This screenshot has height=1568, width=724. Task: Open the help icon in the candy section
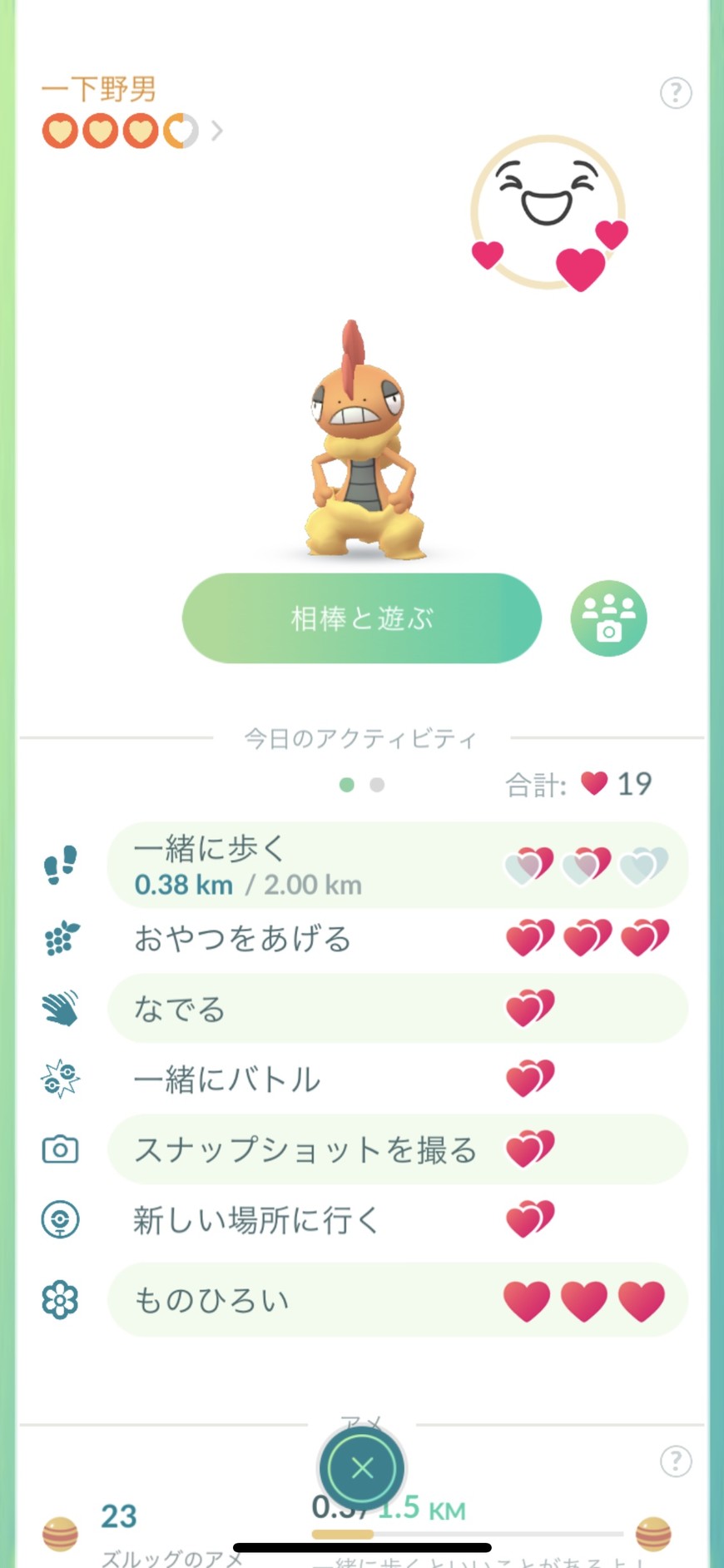click(x=675, y=1461)
